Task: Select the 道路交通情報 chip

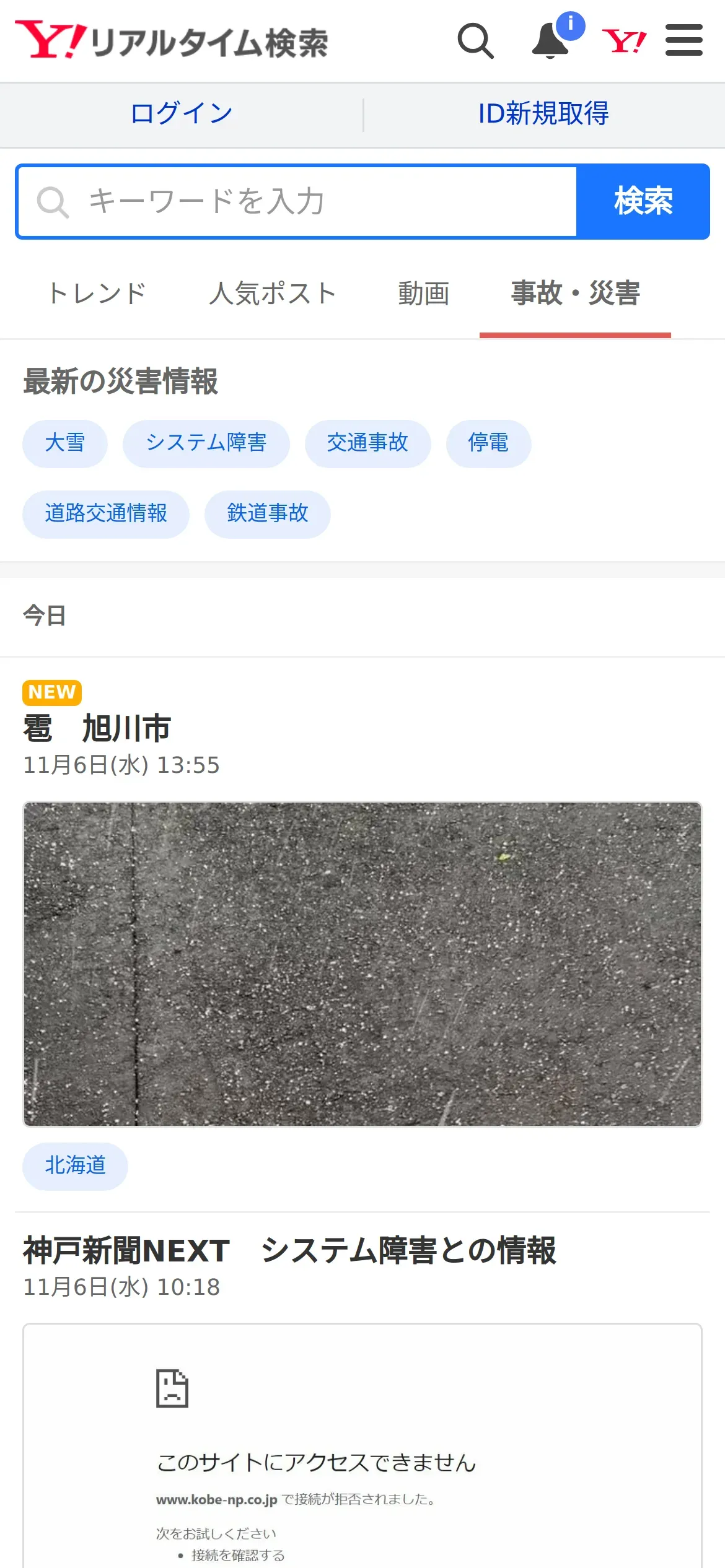Action: (x=106, y=514)
